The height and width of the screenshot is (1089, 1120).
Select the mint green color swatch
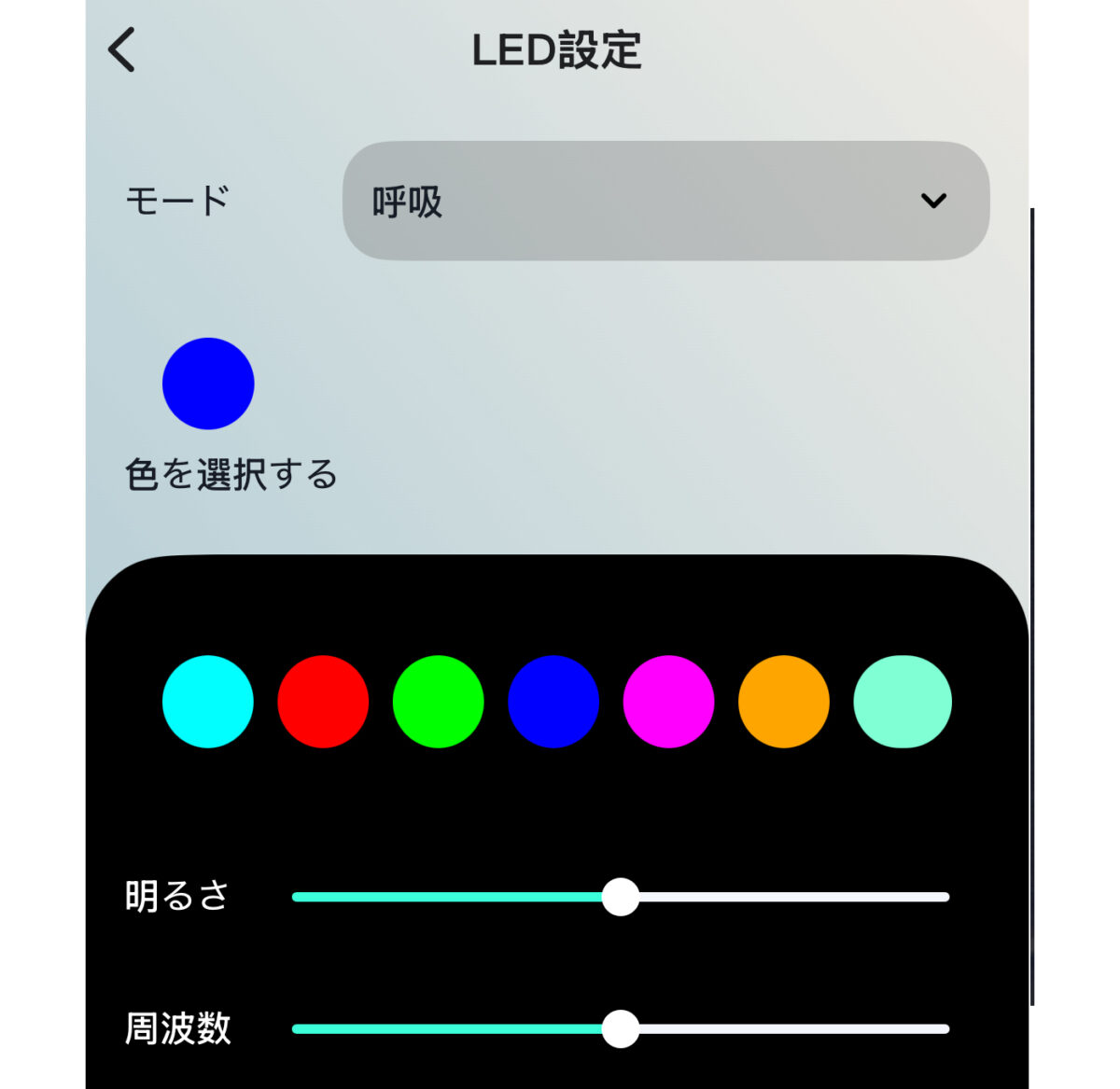click(903, 702)
